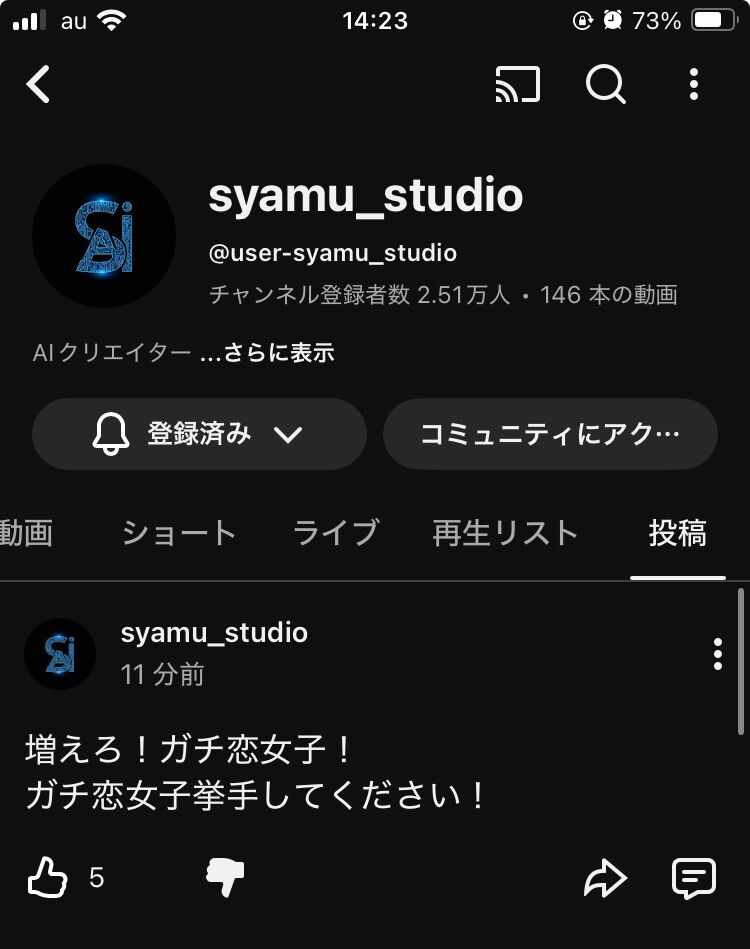Open the 登録済み subscription dropdown
This screenshot has height=949, width=750.
coord(199,434)
